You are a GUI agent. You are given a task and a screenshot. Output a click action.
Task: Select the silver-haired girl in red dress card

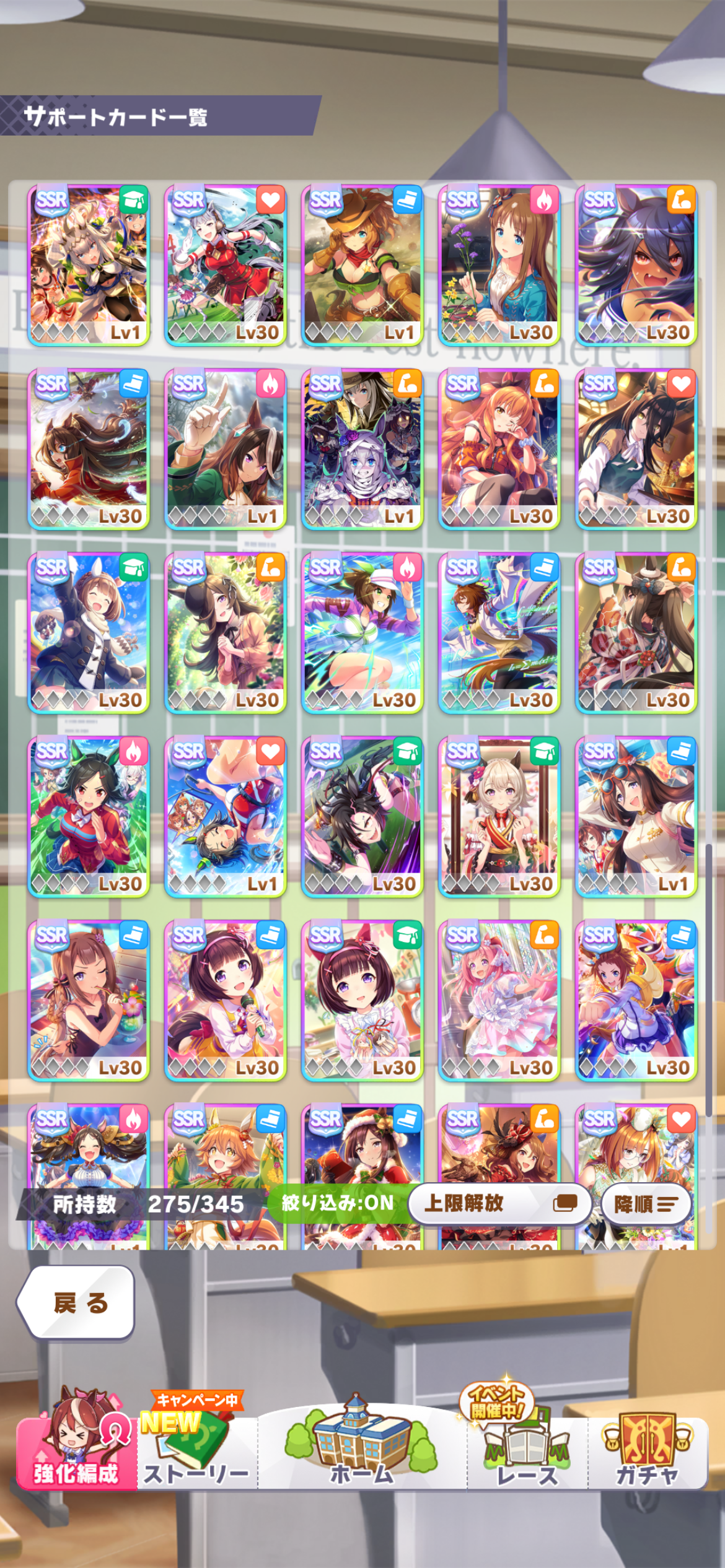coord(226,265)
